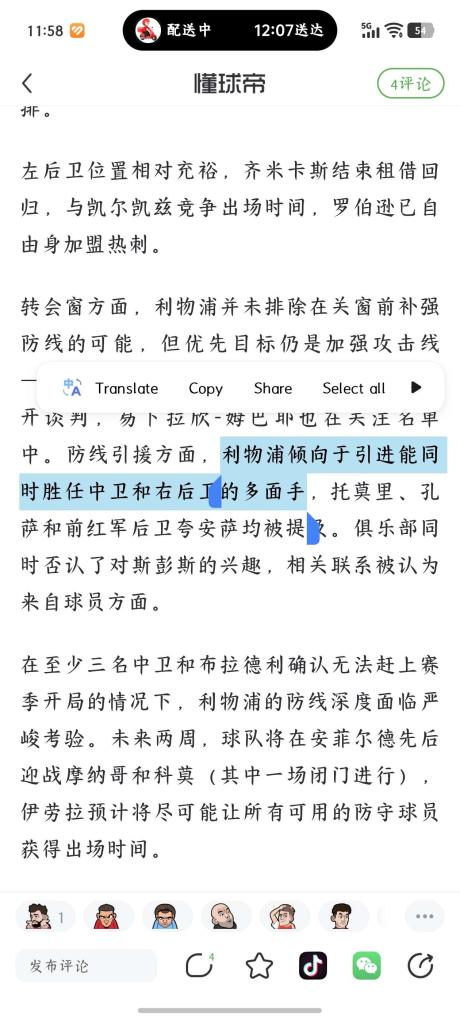Viewport: 460px width, 1022px height.
Task: Open the share arrow icon at bottom right
Action: [421, 965]
